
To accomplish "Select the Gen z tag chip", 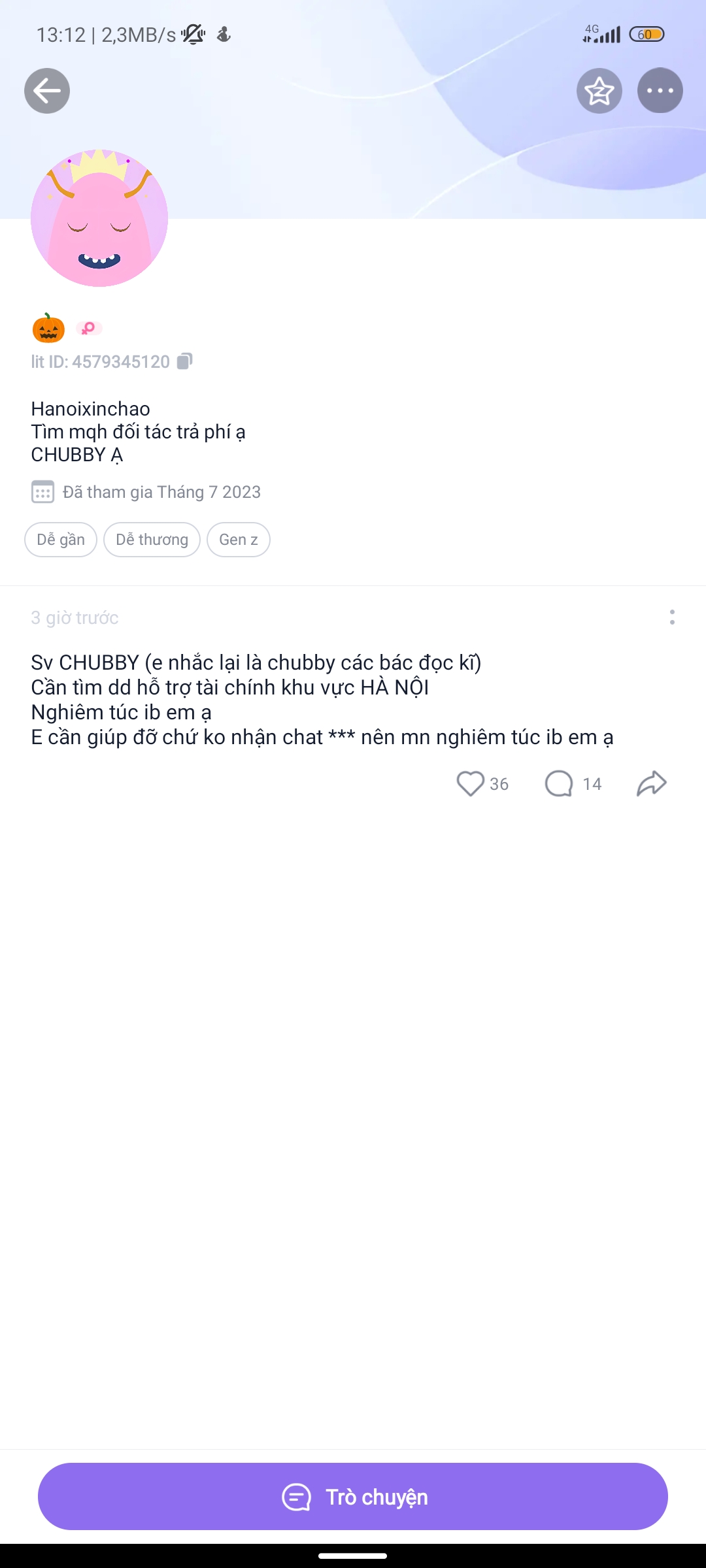I will [x=239, y=540].
